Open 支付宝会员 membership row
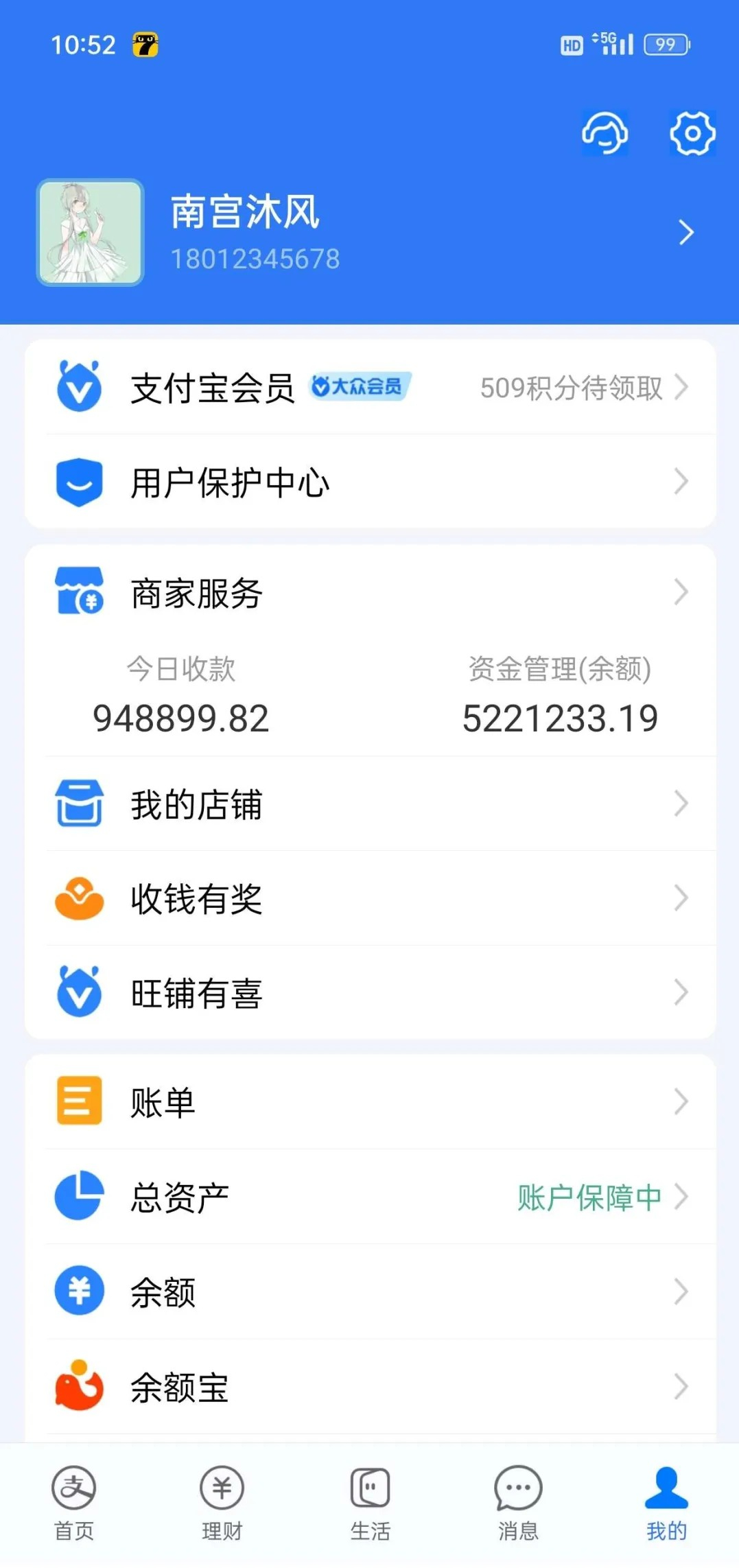Screen dimensions: 739x1568 pyautogui.click(x=371, y=388)
